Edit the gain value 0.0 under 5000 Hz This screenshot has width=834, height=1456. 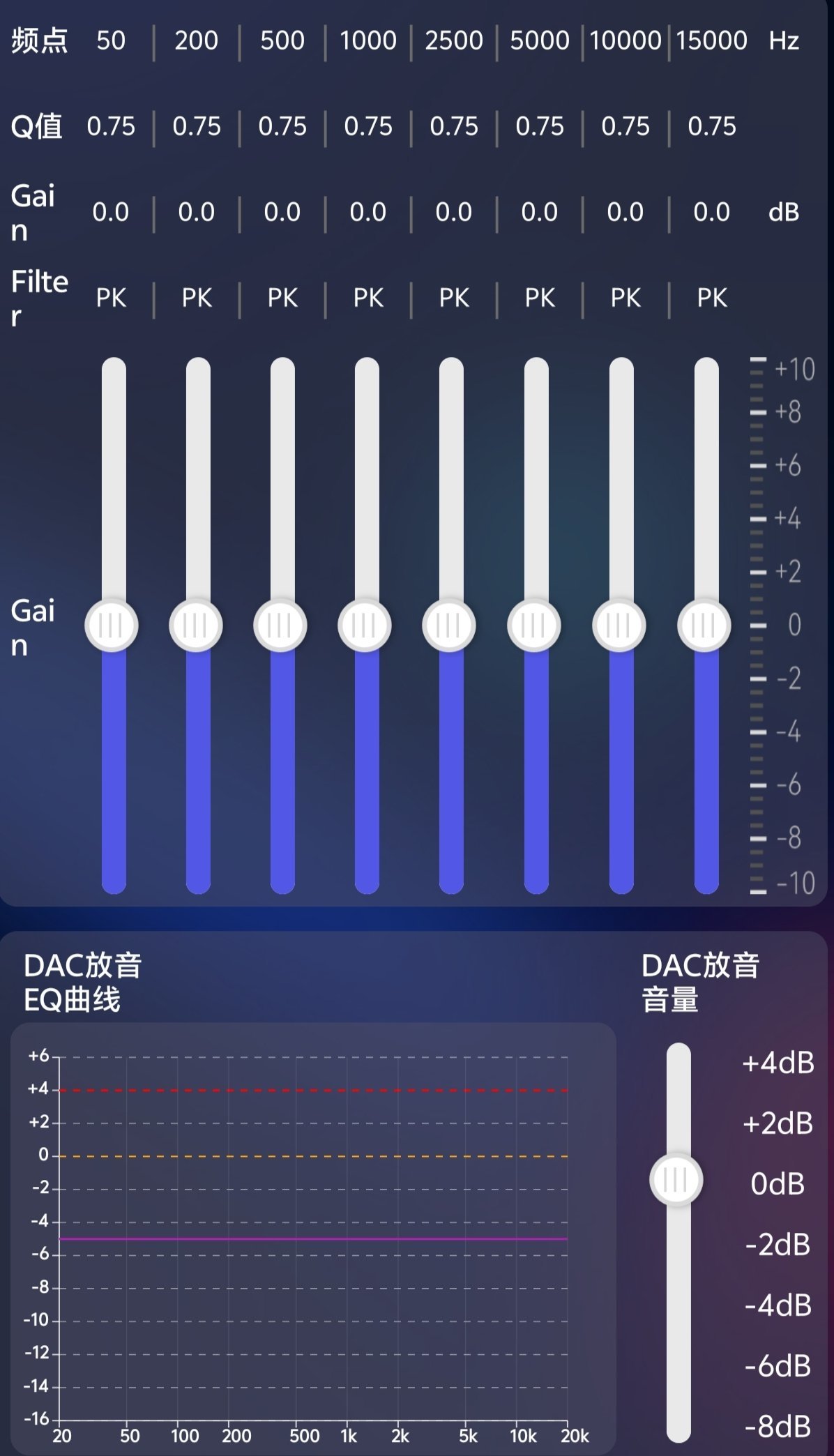pos(540,212)
